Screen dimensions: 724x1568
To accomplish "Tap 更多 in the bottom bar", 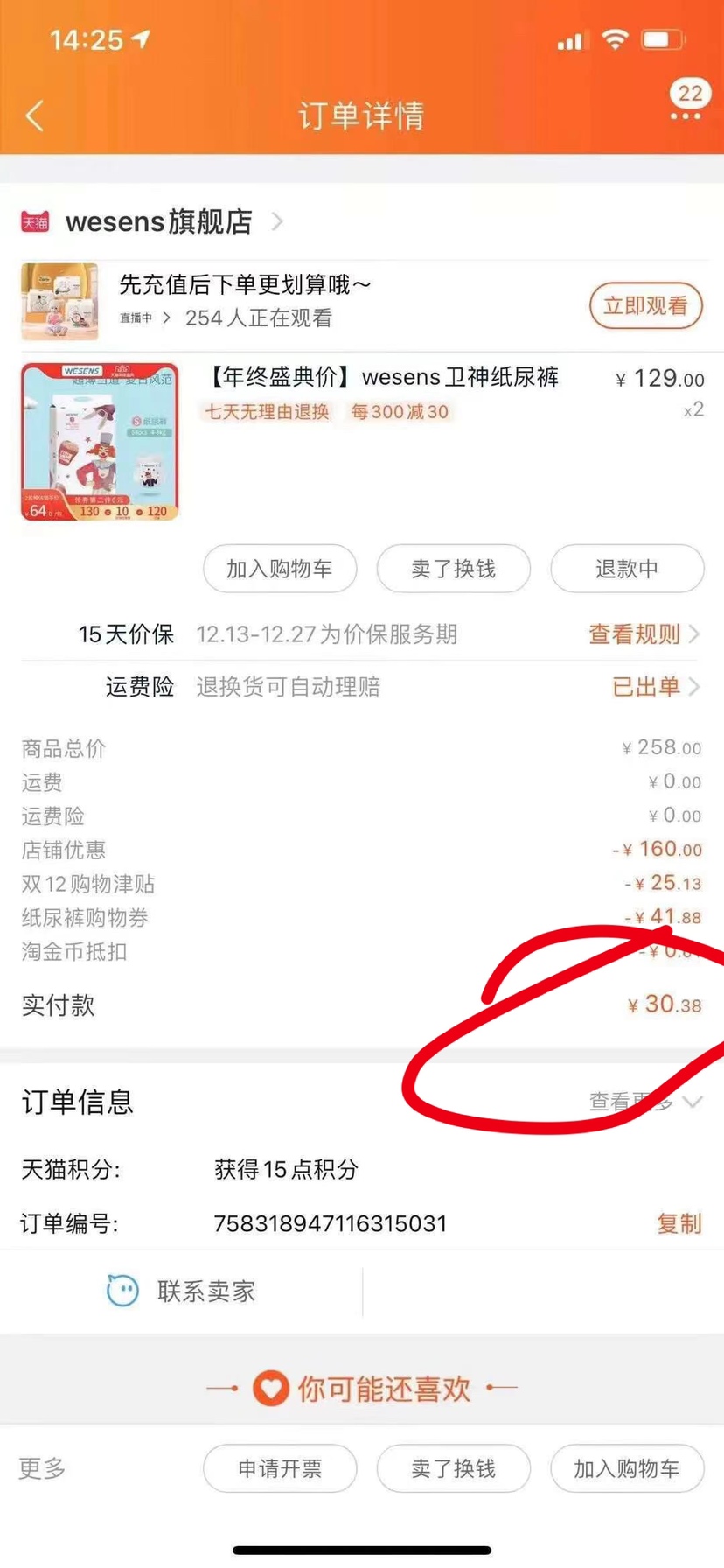I will pyautogui.click(x=42, y=1468).
